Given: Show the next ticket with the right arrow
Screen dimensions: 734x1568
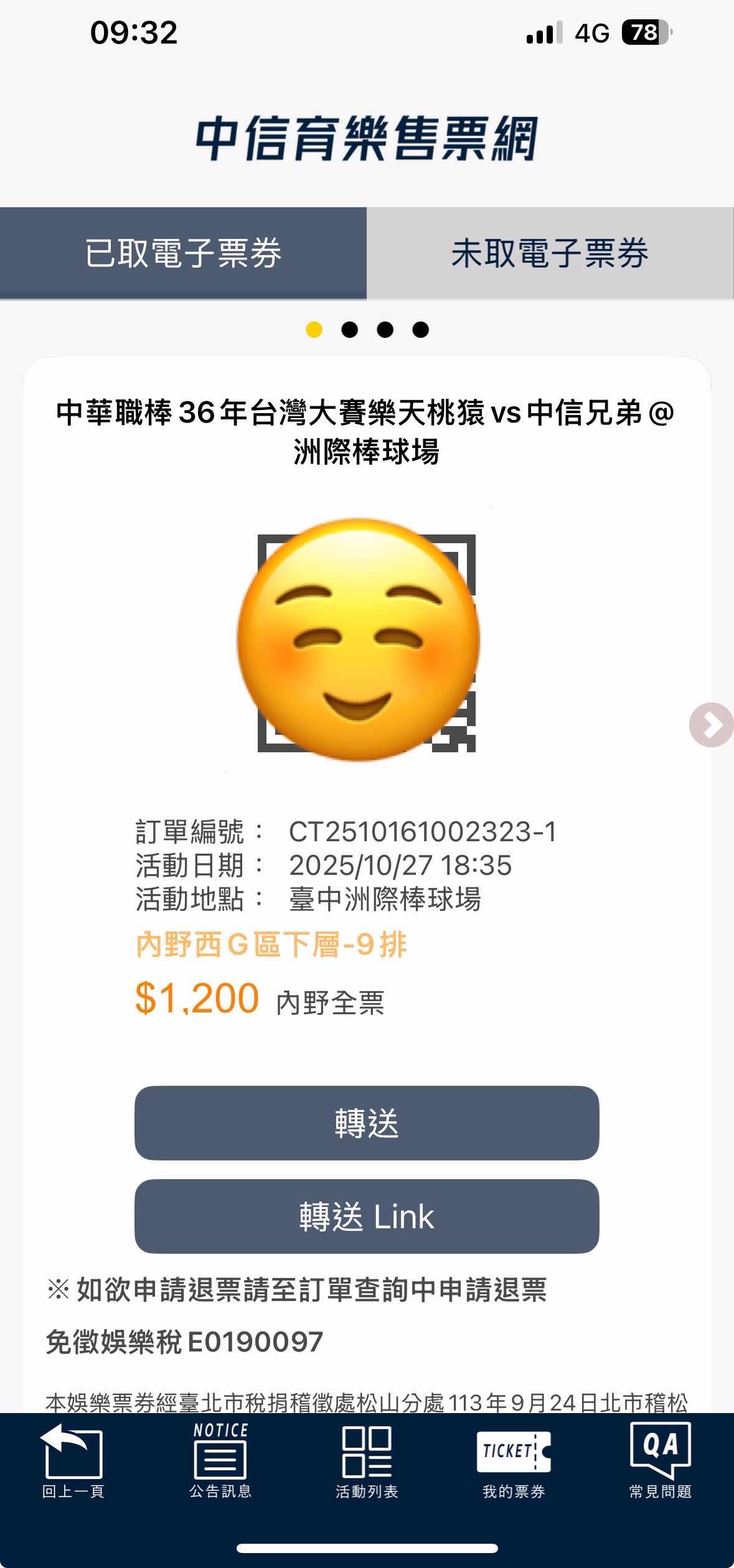Looking at the screenshot, I should (712, 724).
